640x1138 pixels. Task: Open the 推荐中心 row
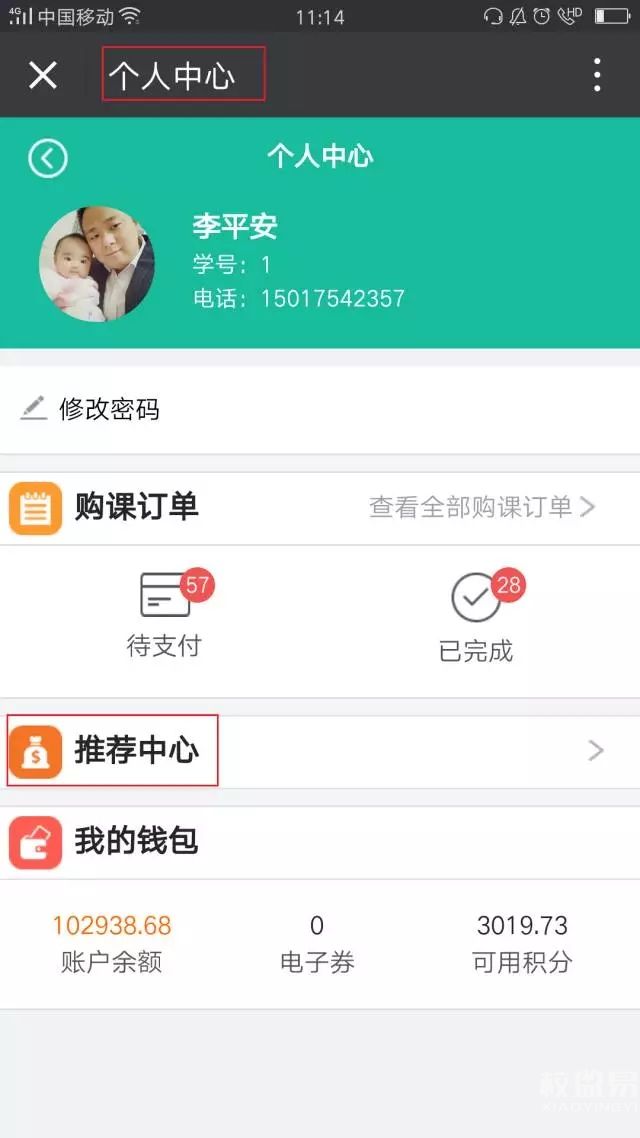(x=320, y=751)
